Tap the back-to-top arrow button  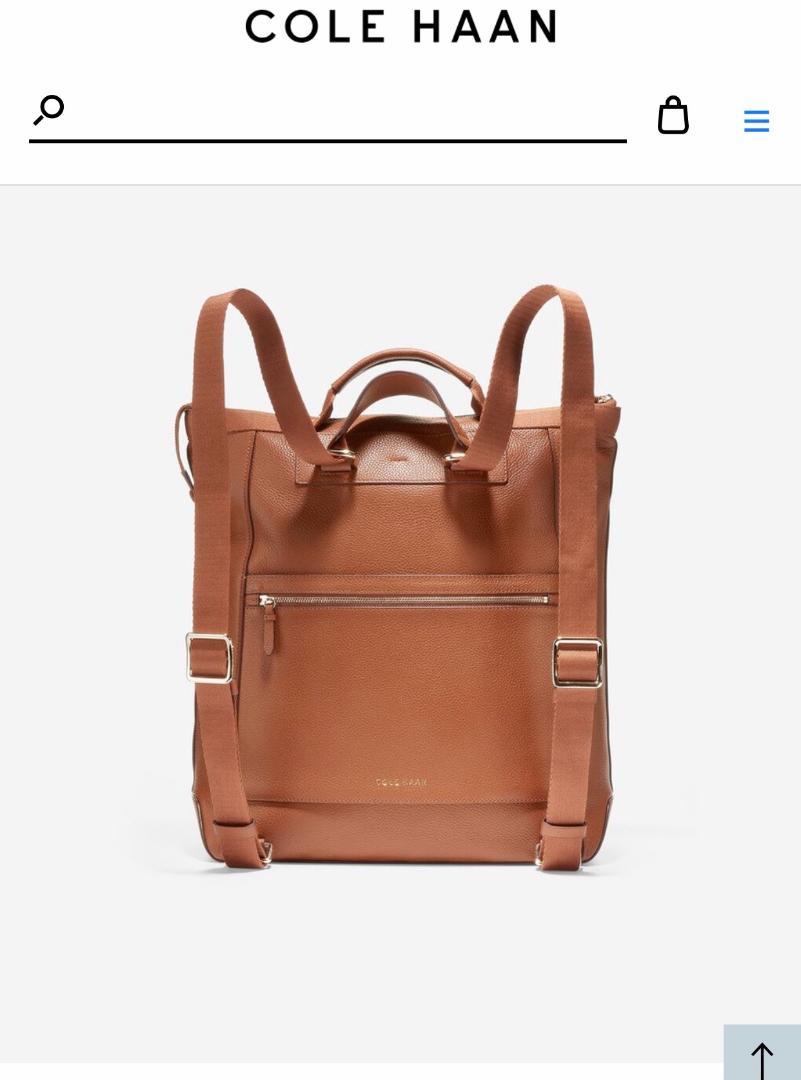pyautogui.click(x=762, y=1056)
